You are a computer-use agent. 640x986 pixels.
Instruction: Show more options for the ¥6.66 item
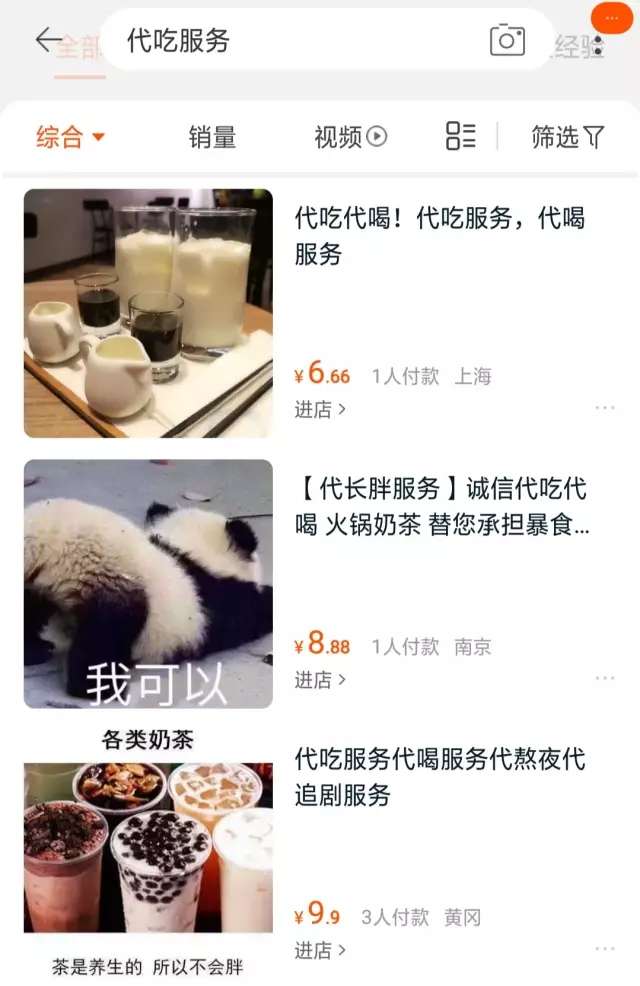tap(604, 408)
